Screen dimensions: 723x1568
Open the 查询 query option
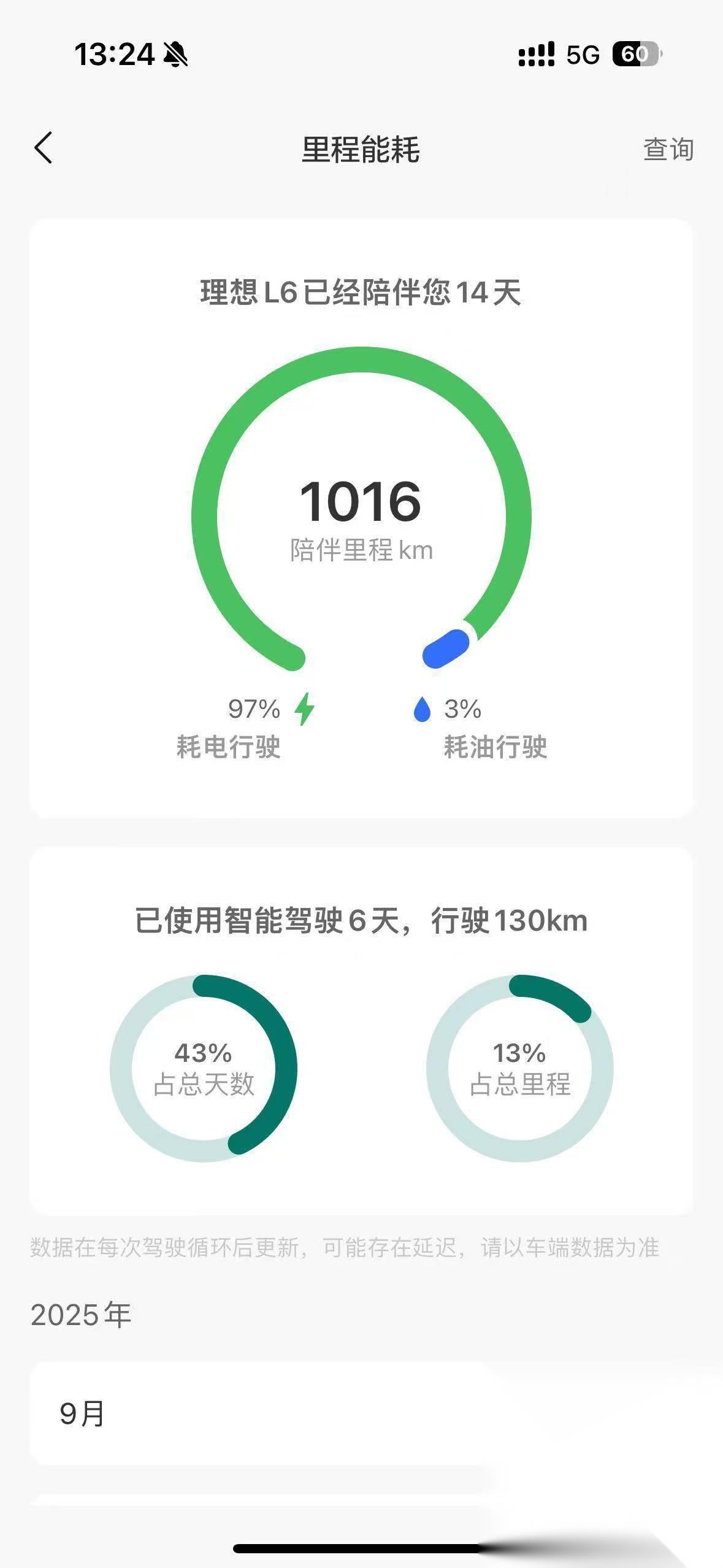[x=668, y=149]
